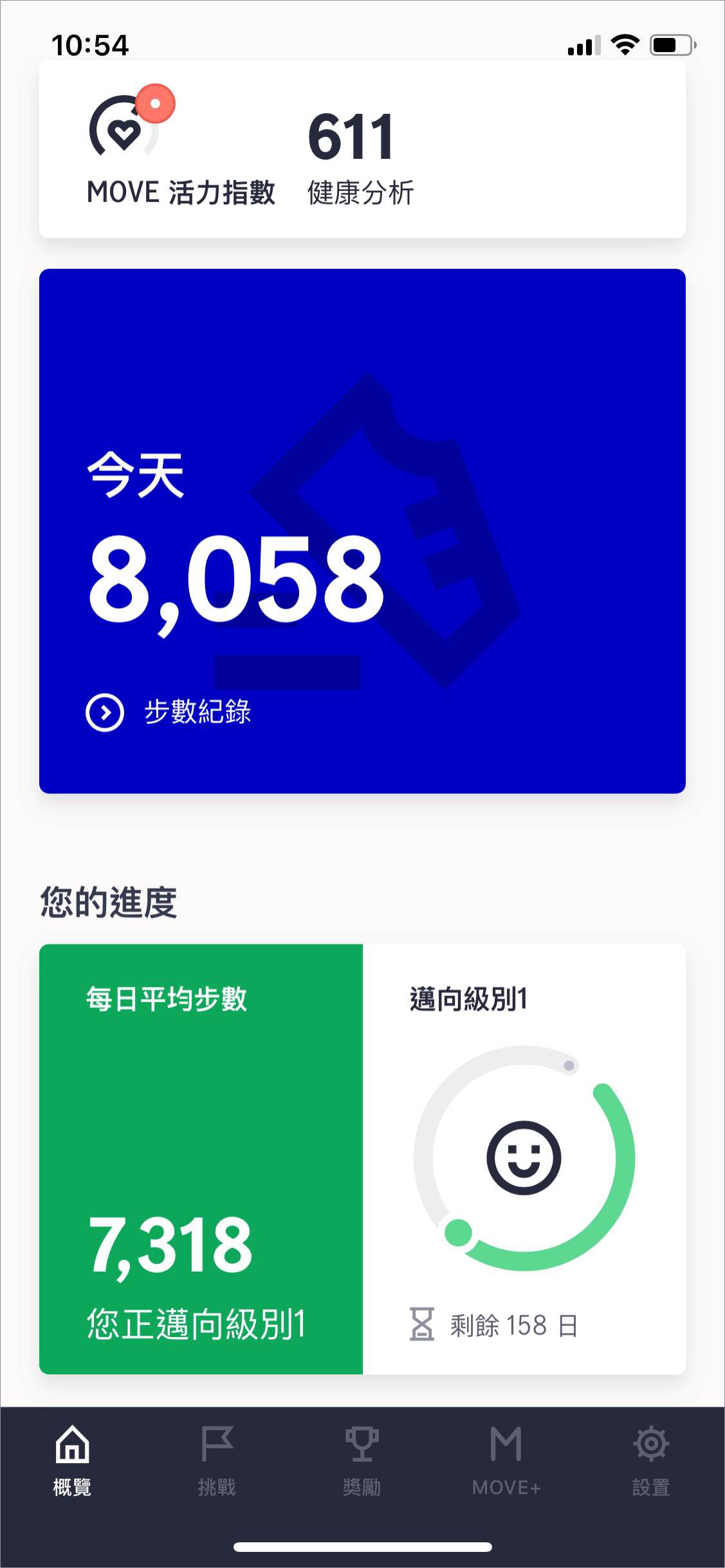This screenshot has width=725, height=1568.
Task: Open 步數紀錄 step history
Action: click(169, 712)
